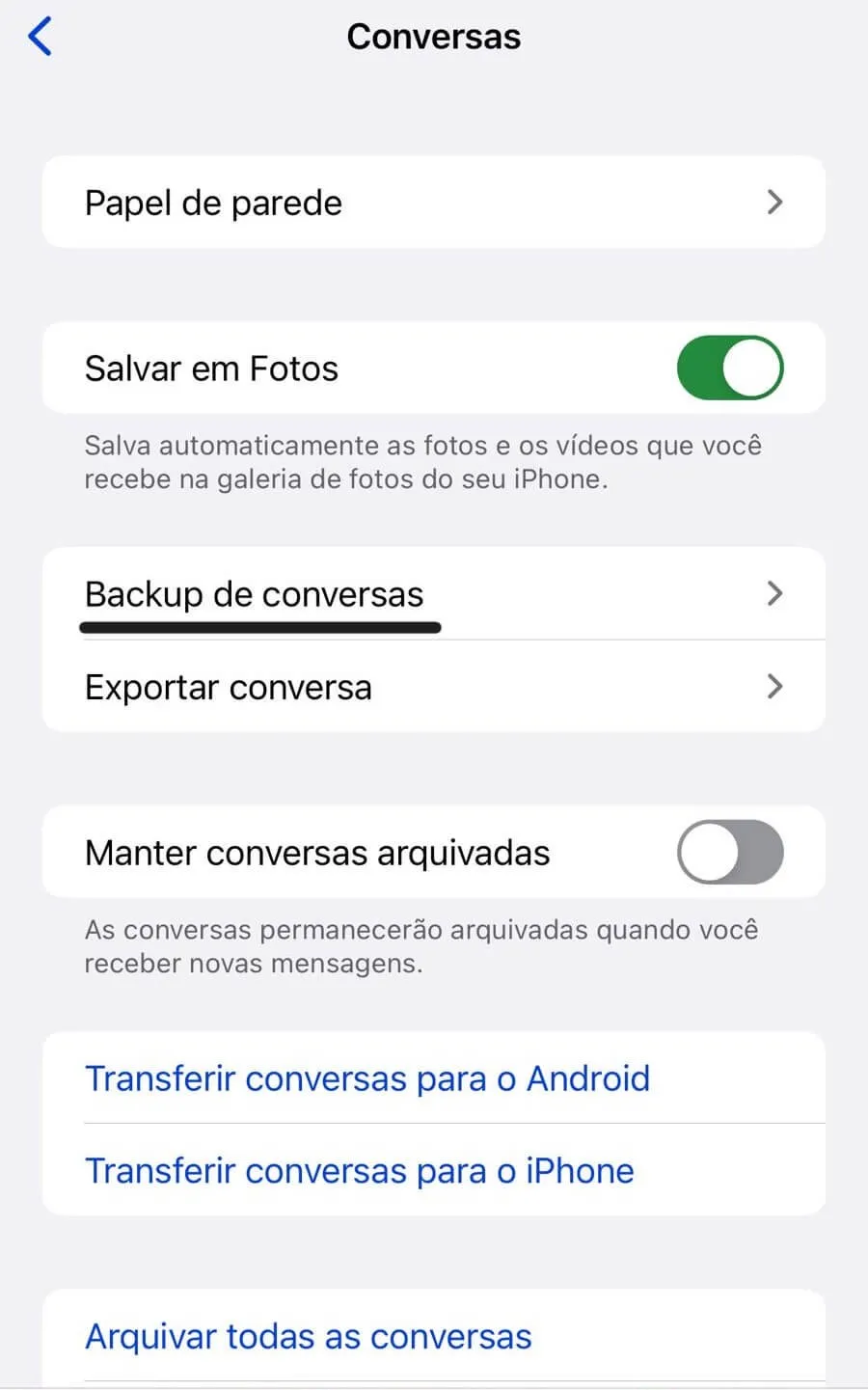868x1390 pixels.
Task: Select the Conversas screen title
Action: [434, 36]
